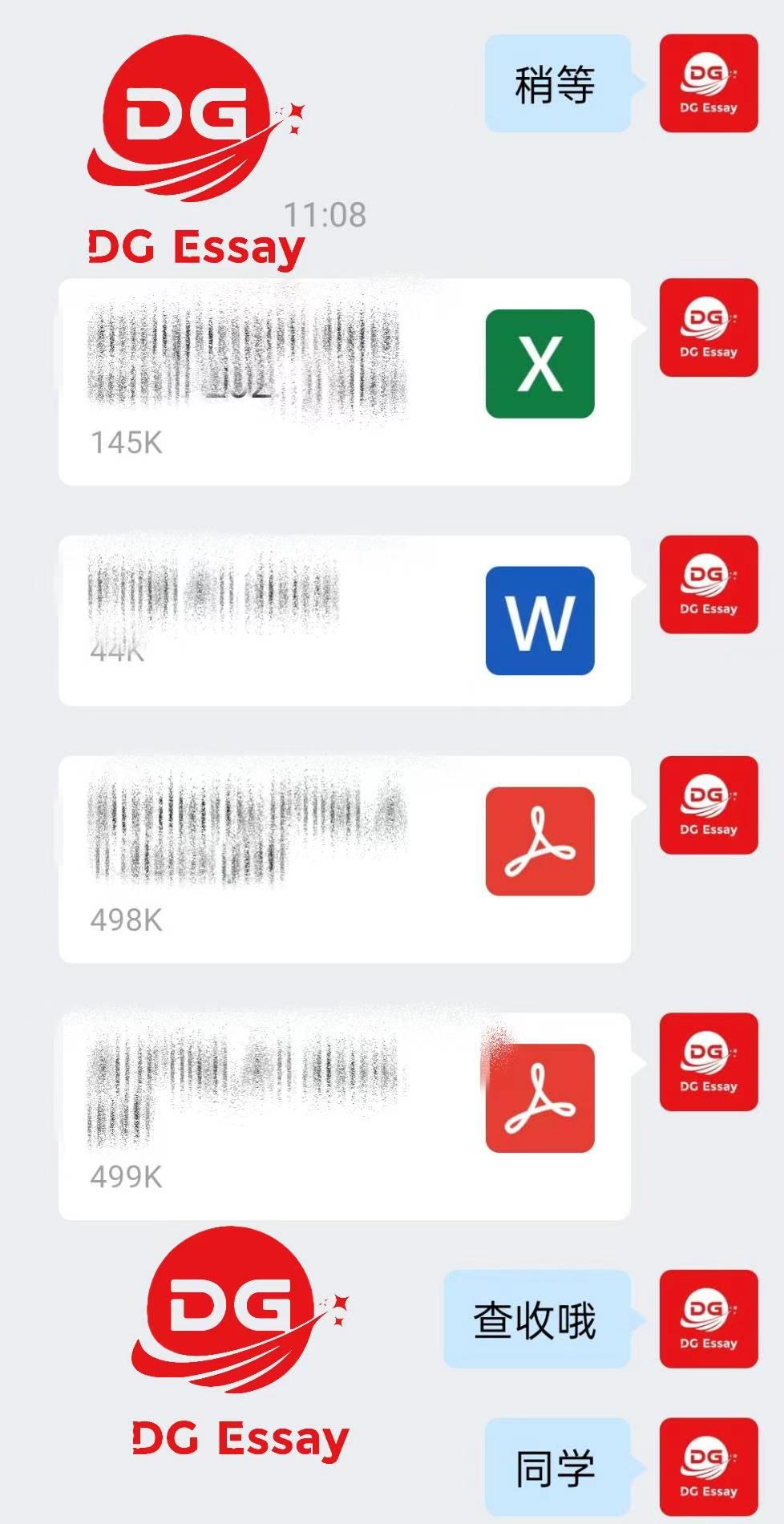Open the 44K Word document attachment
The image size is (784, 1524).
click(x=345, y=621)
